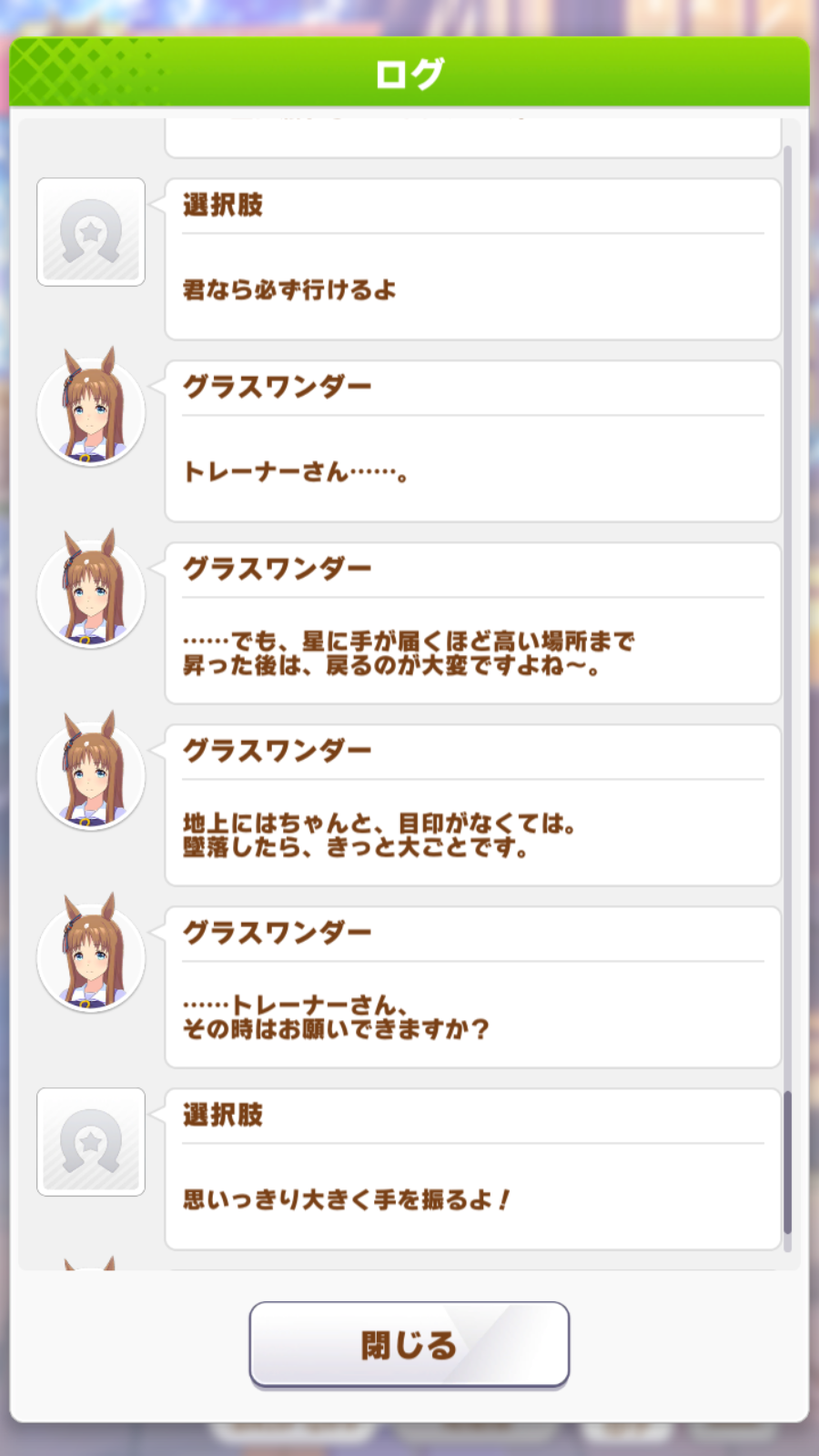This screenshot has width=819, height=1456.
Task: Close the log with 閉じる
Action: (409, 1344)
